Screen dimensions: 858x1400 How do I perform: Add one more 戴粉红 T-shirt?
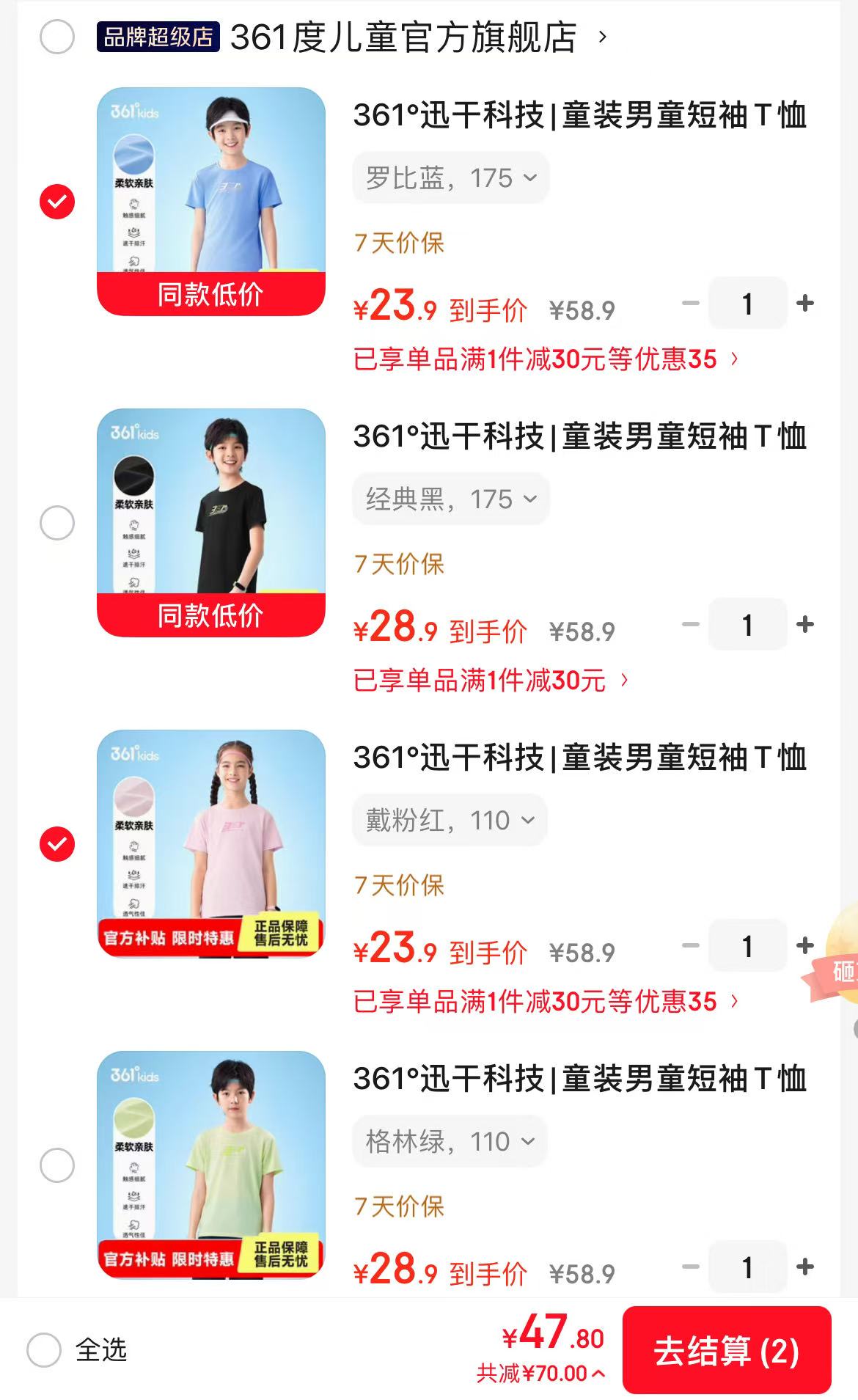(x=804, y=946)
